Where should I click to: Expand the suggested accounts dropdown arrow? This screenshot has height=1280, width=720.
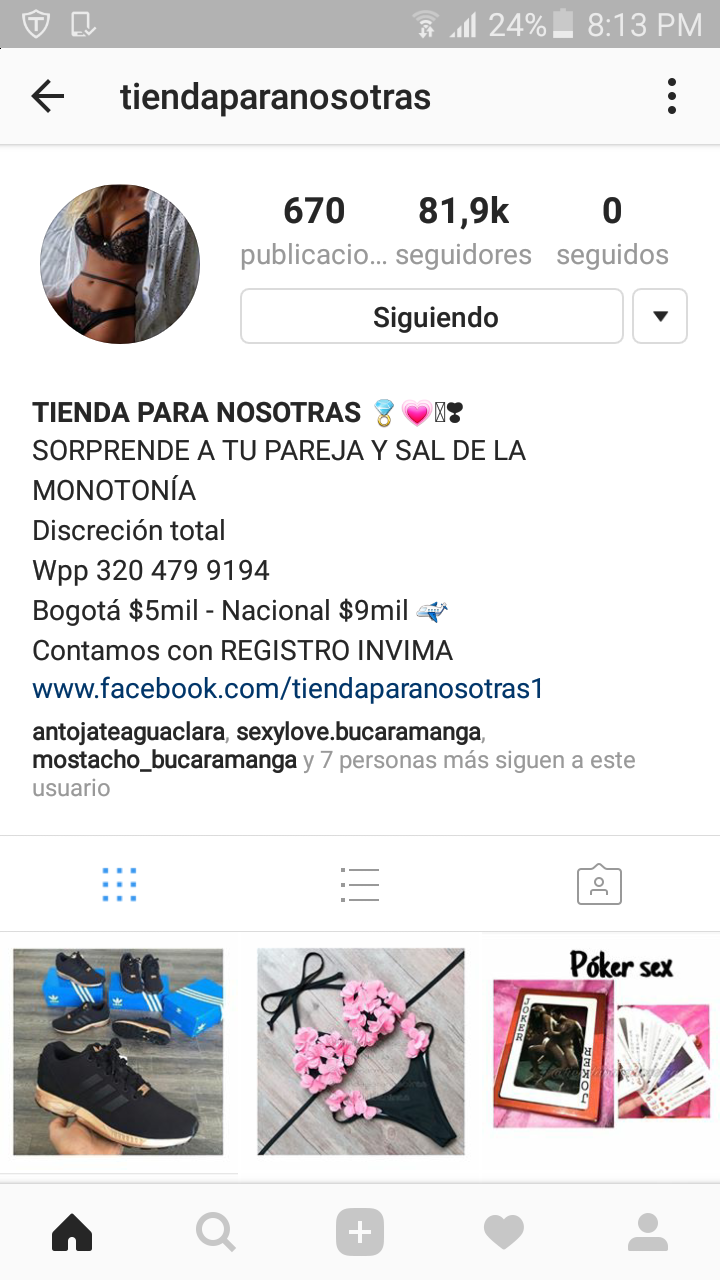click(660, 317)
